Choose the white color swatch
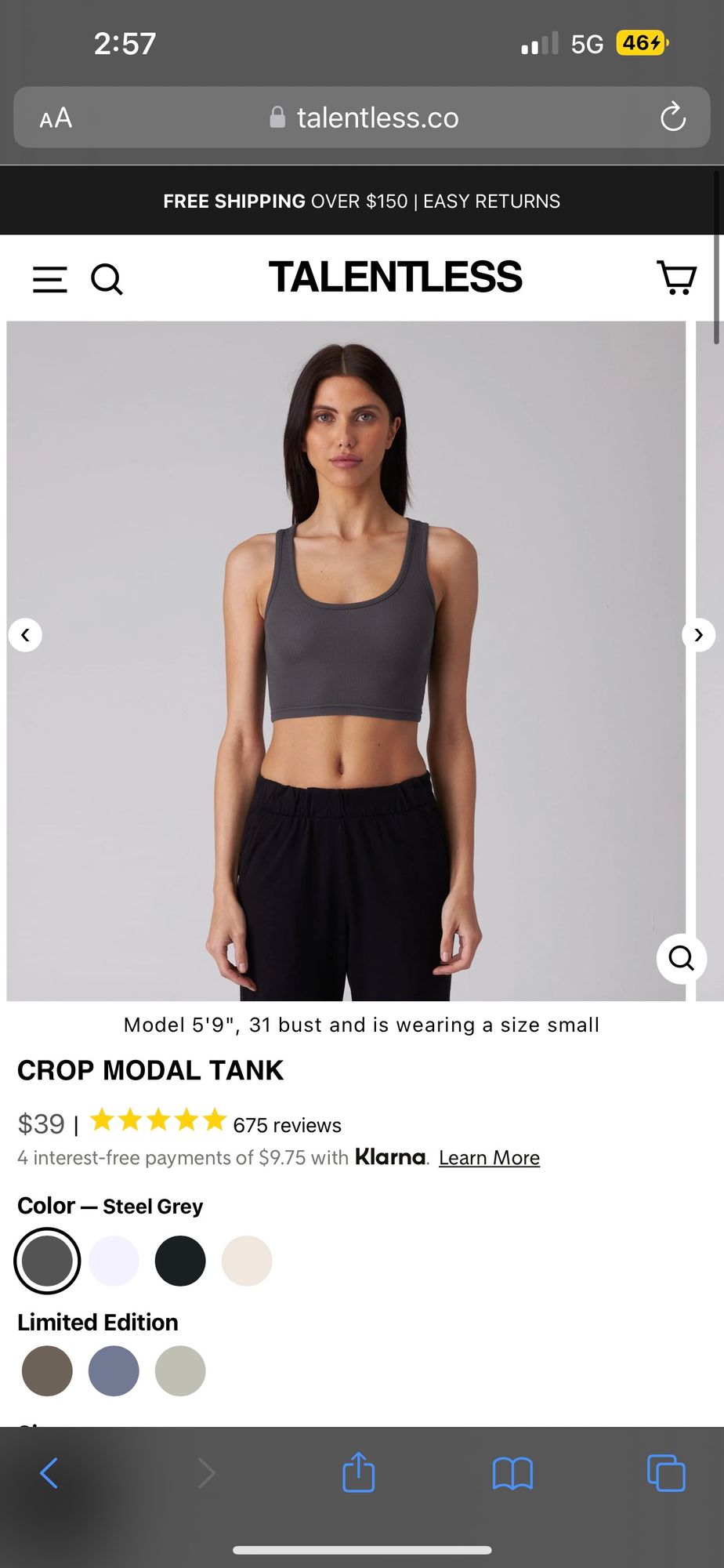The height and width of the screenshot is (1568, 724). [x=114, y=1261]
